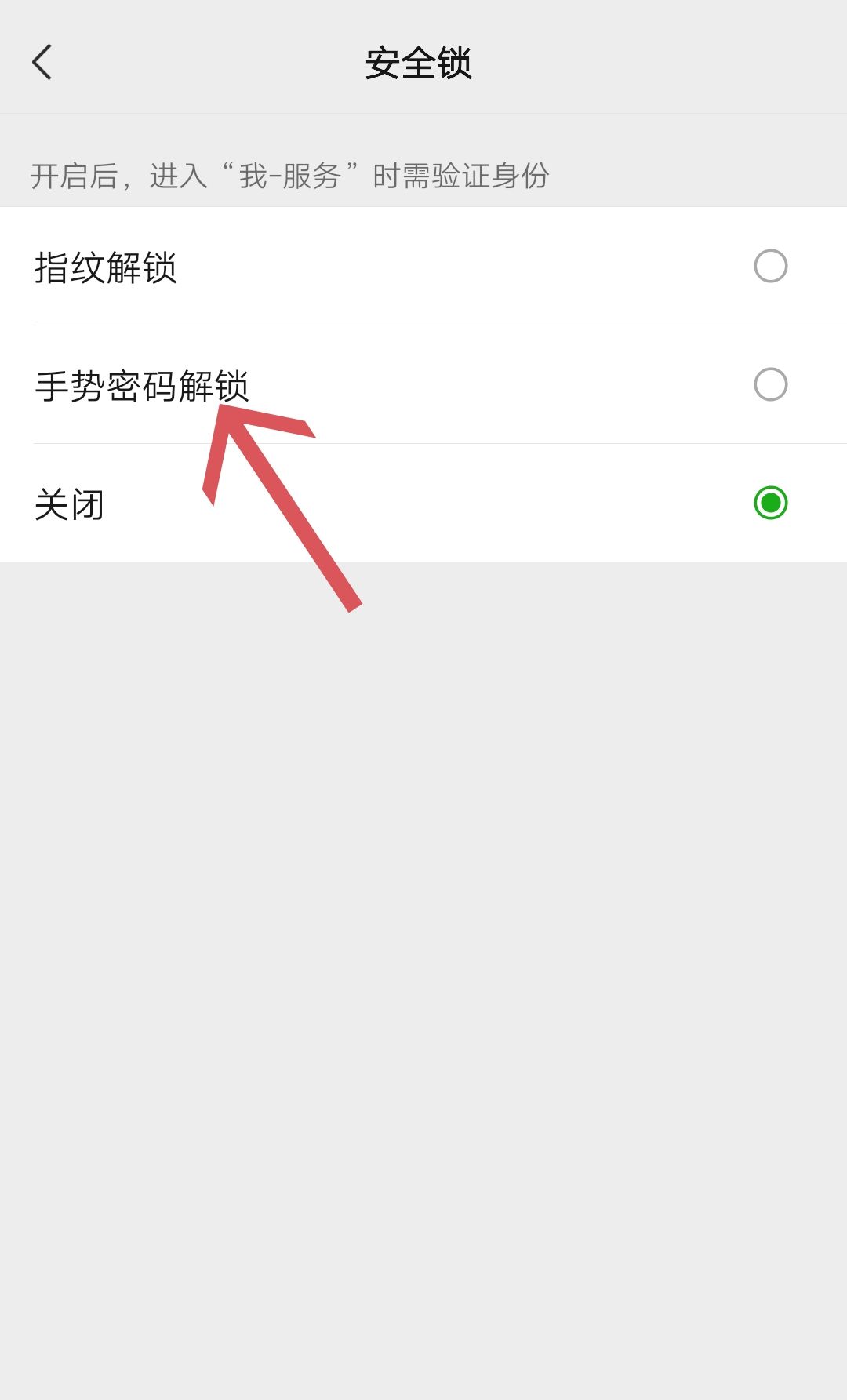Viewport: 847px width, 1400px height.
Task: Choose 手势密码解锁 option
Action: tap(770, 384)
